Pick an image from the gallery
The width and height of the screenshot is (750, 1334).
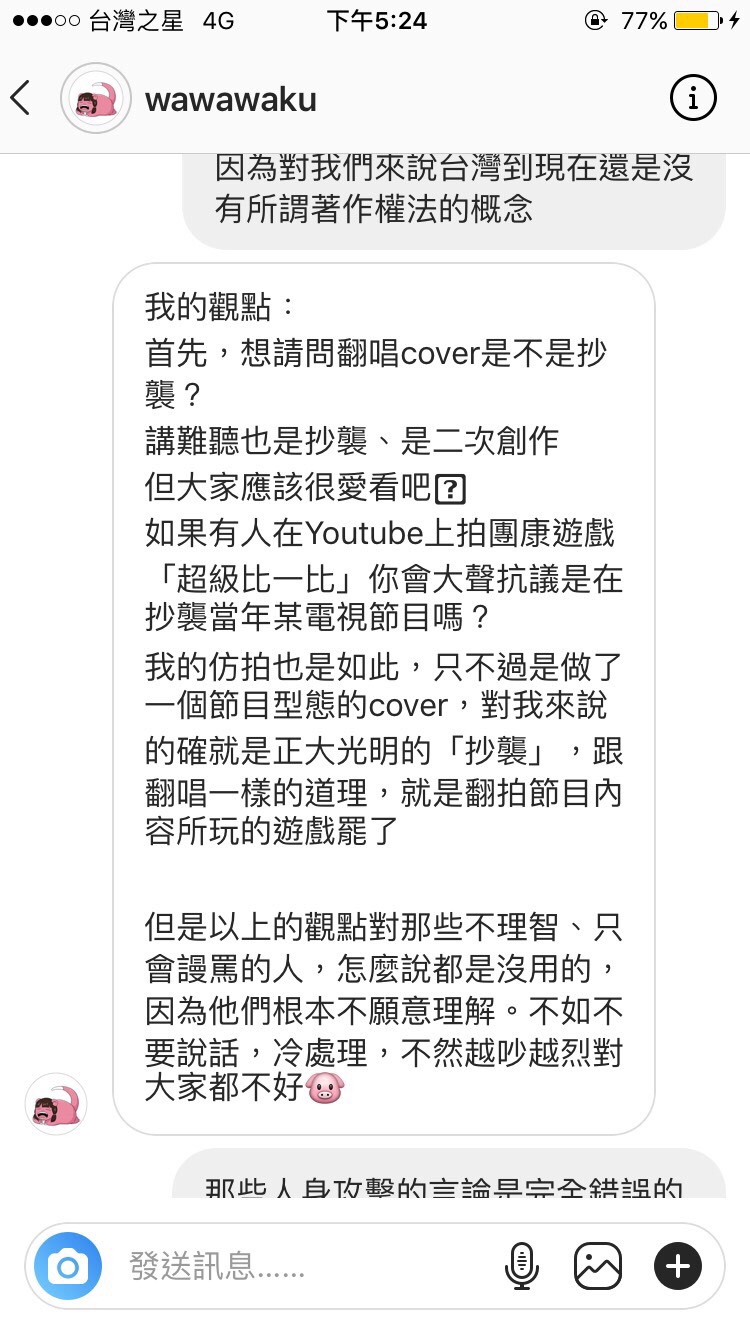pyautogui.click(x=598, y=1267)
